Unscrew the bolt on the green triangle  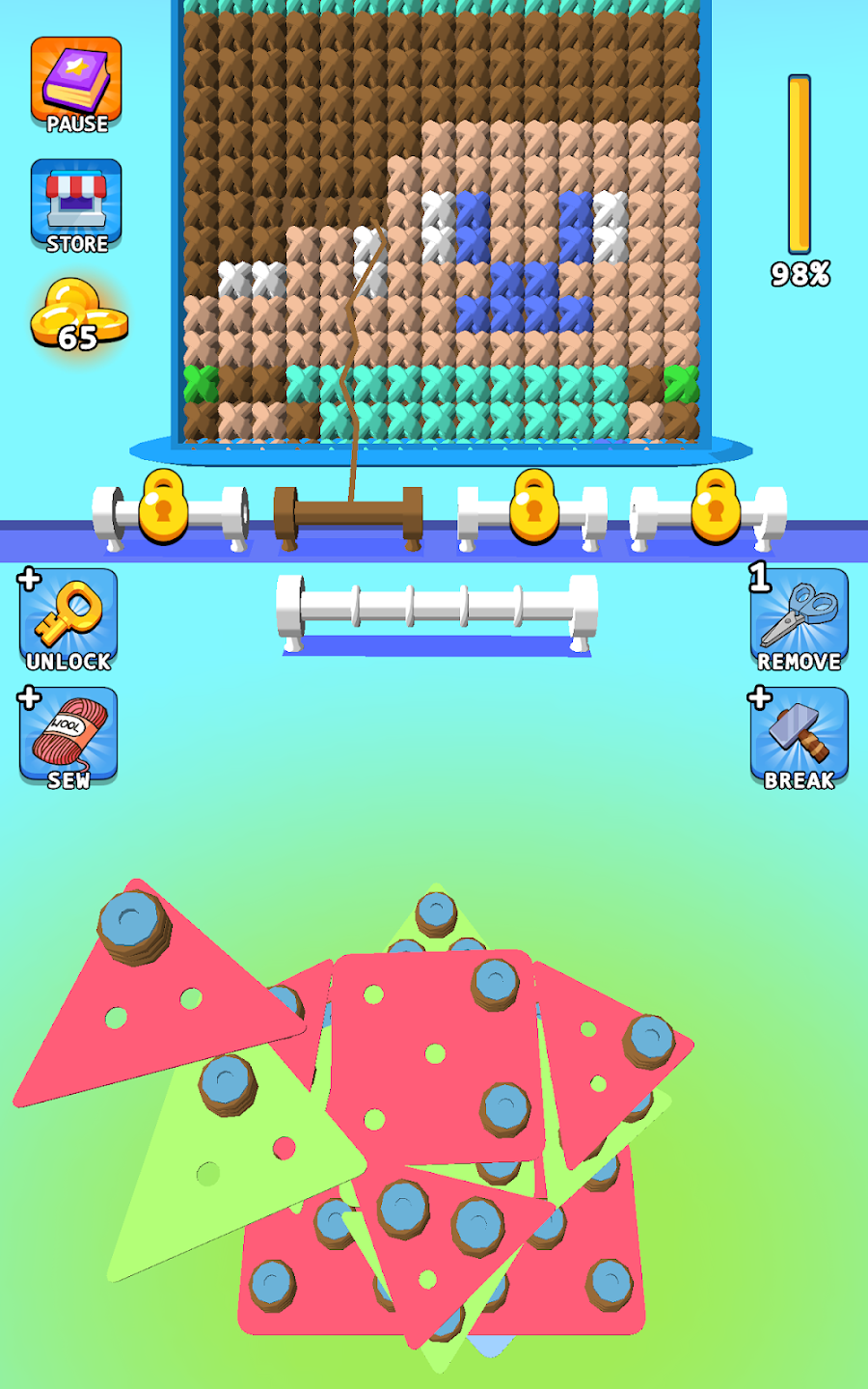click(228, 1080)
